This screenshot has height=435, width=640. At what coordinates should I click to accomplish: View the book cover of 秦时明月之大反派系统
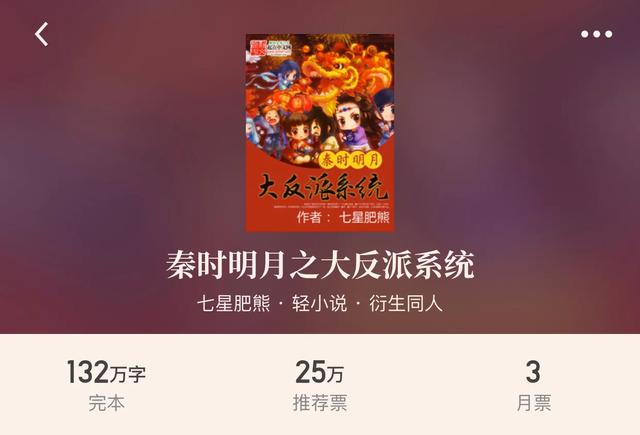point(319,132)
